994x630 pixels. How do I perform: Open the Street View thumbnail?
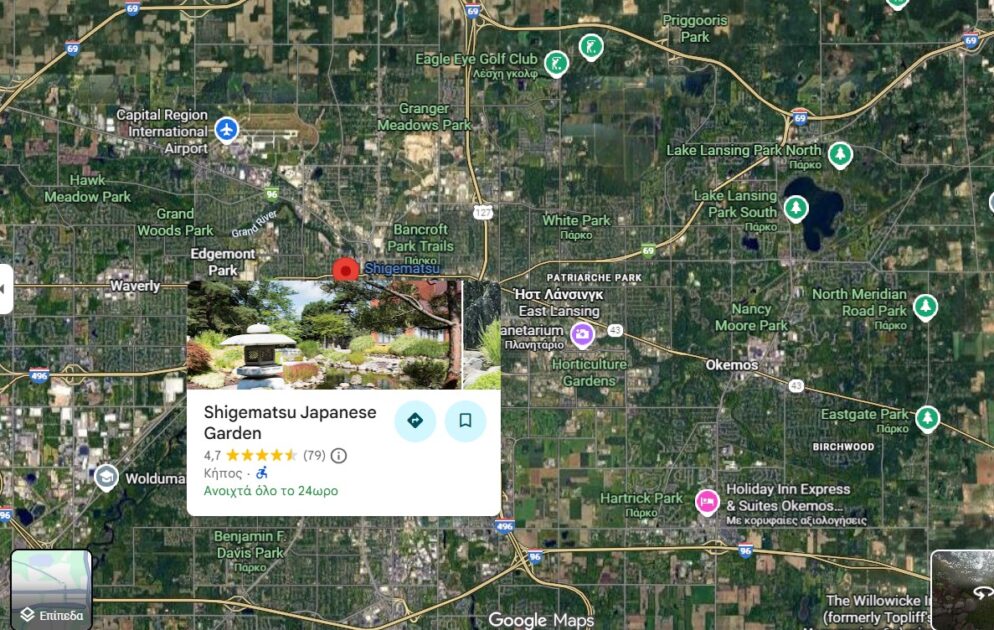coord(964,590)
